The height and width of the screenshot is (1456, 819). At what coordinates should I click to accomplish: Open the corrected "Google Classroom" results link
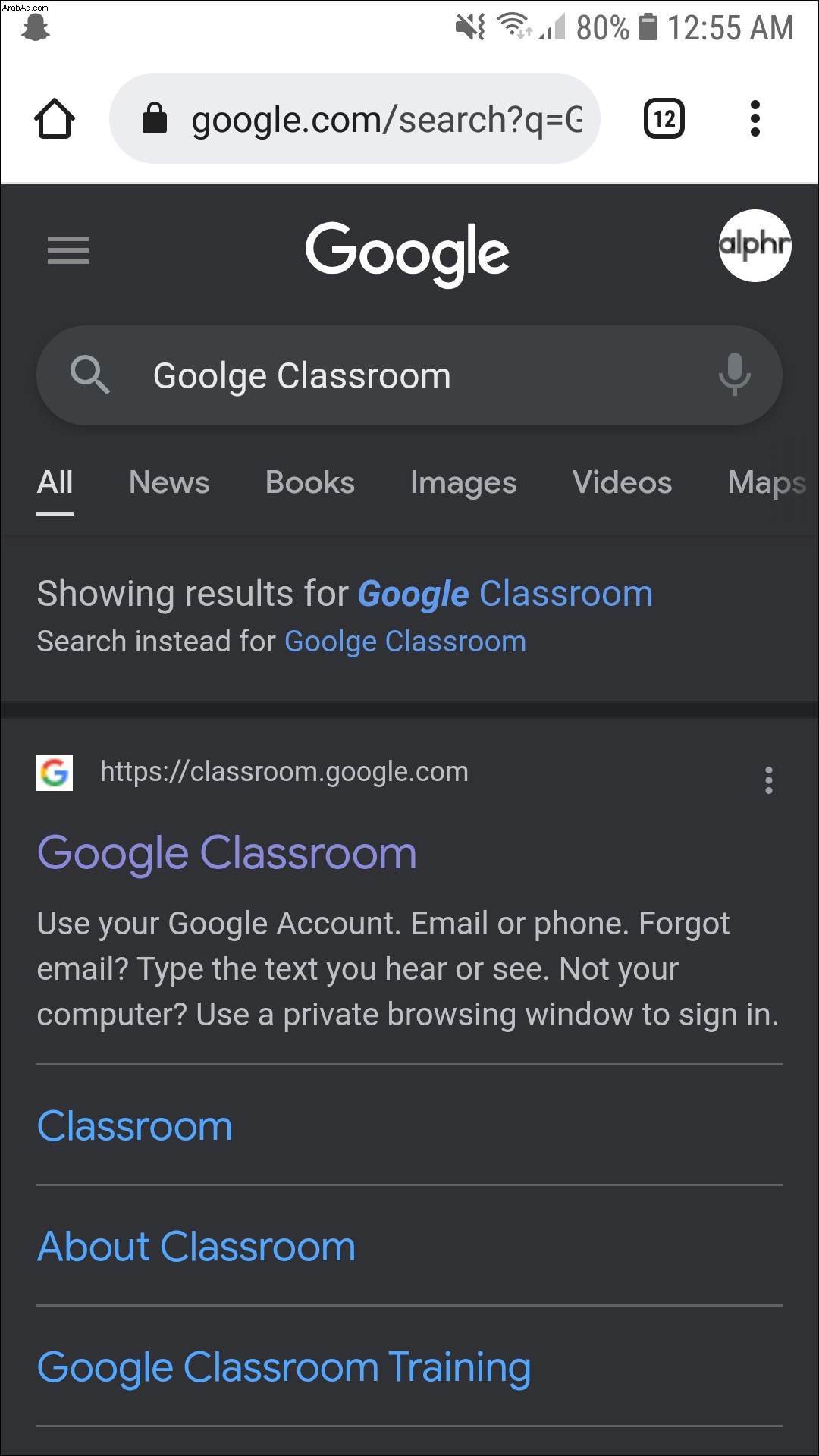coord(505,594)
